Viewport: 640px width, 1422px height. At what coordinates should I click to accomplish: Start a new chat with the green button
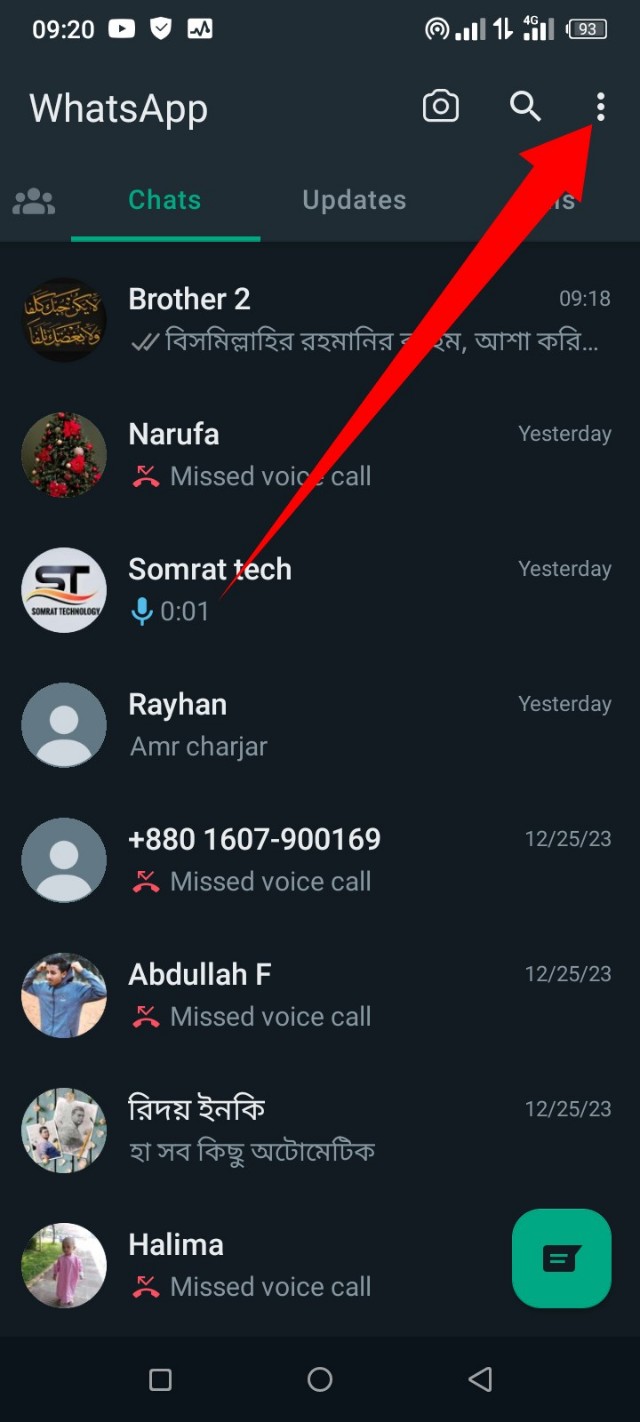pos(561,1258)
